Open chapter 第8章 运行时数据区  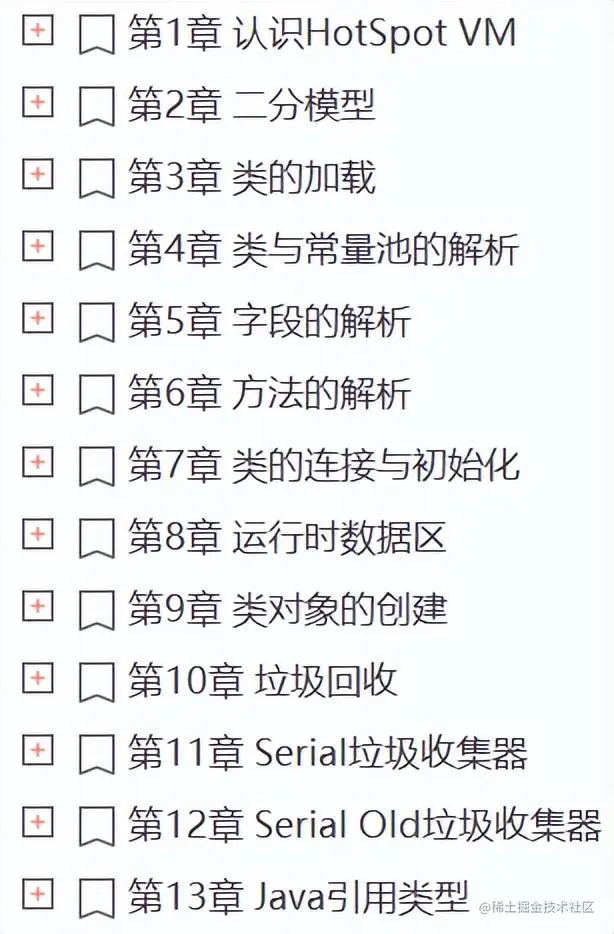click(x=287, y=538)
